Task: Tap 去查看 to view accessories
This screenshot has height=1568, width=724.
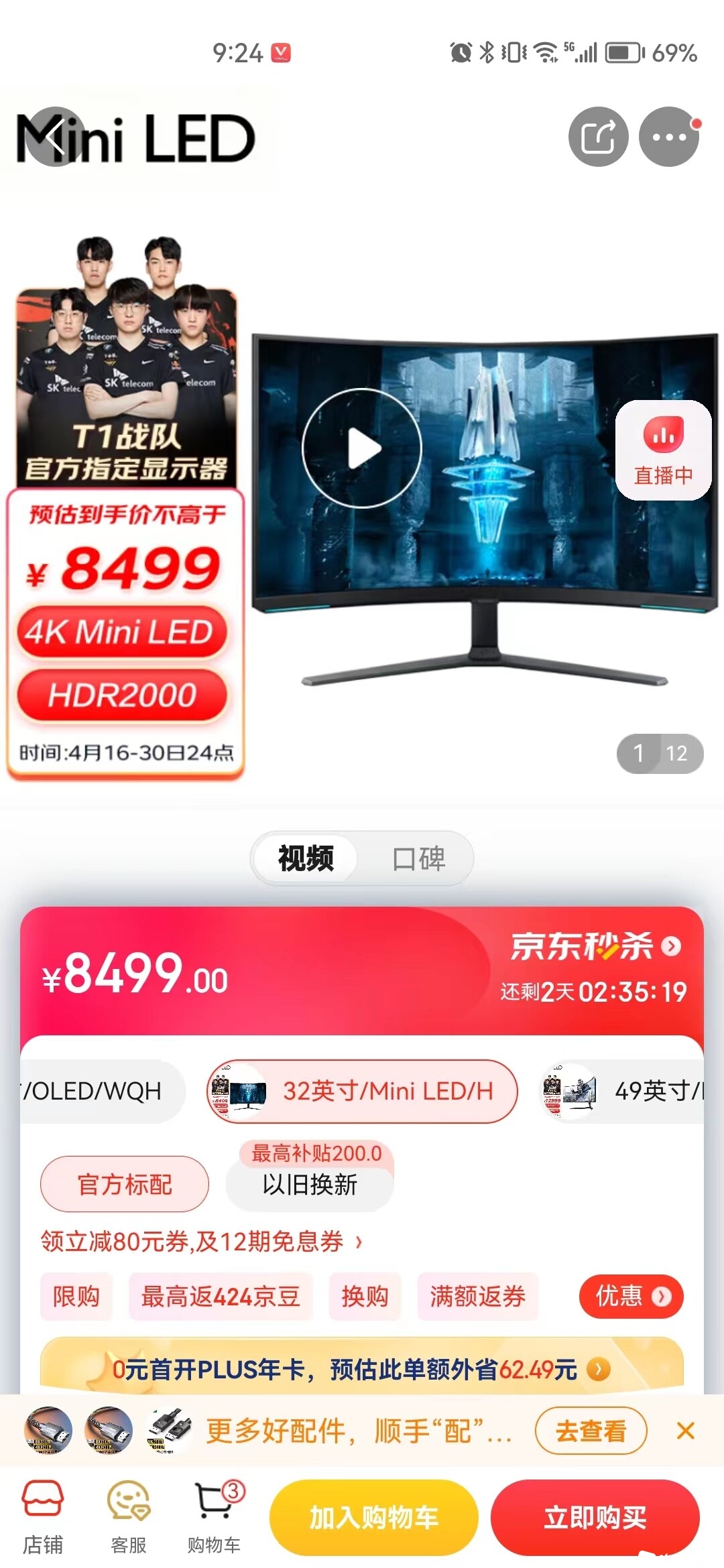Action: (591, 1431)
